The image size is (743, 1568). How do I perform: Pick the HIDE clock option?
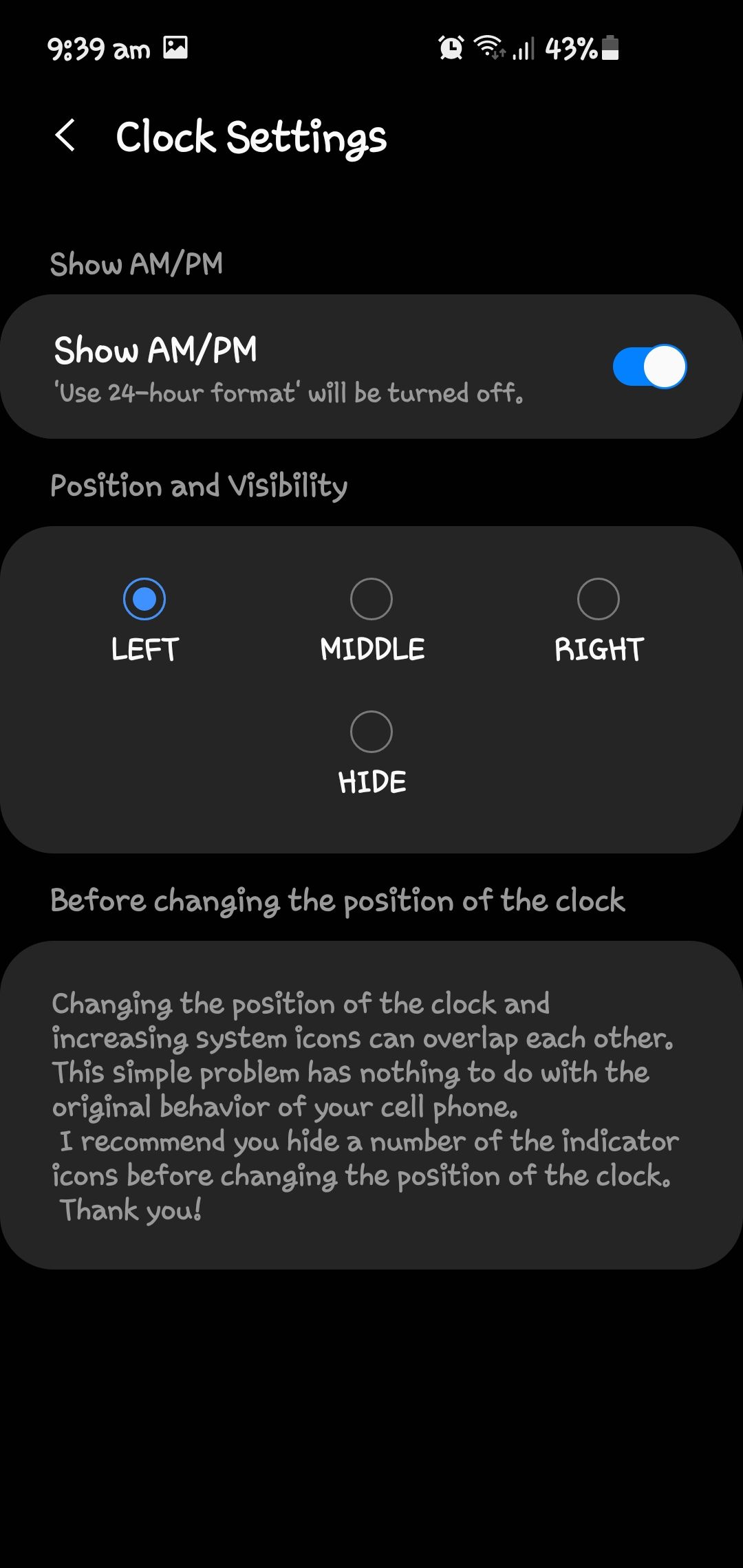pyautogui.click(x=371, y=732)
